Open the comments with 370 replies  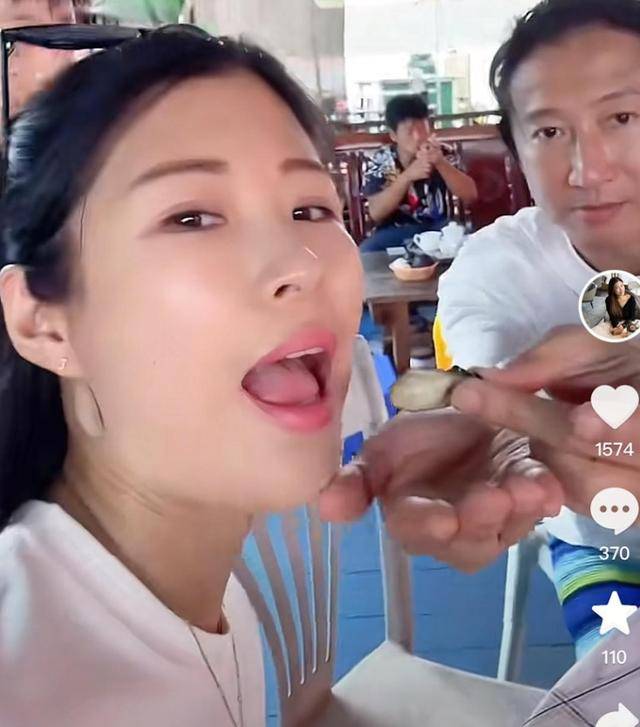point(614,511)
